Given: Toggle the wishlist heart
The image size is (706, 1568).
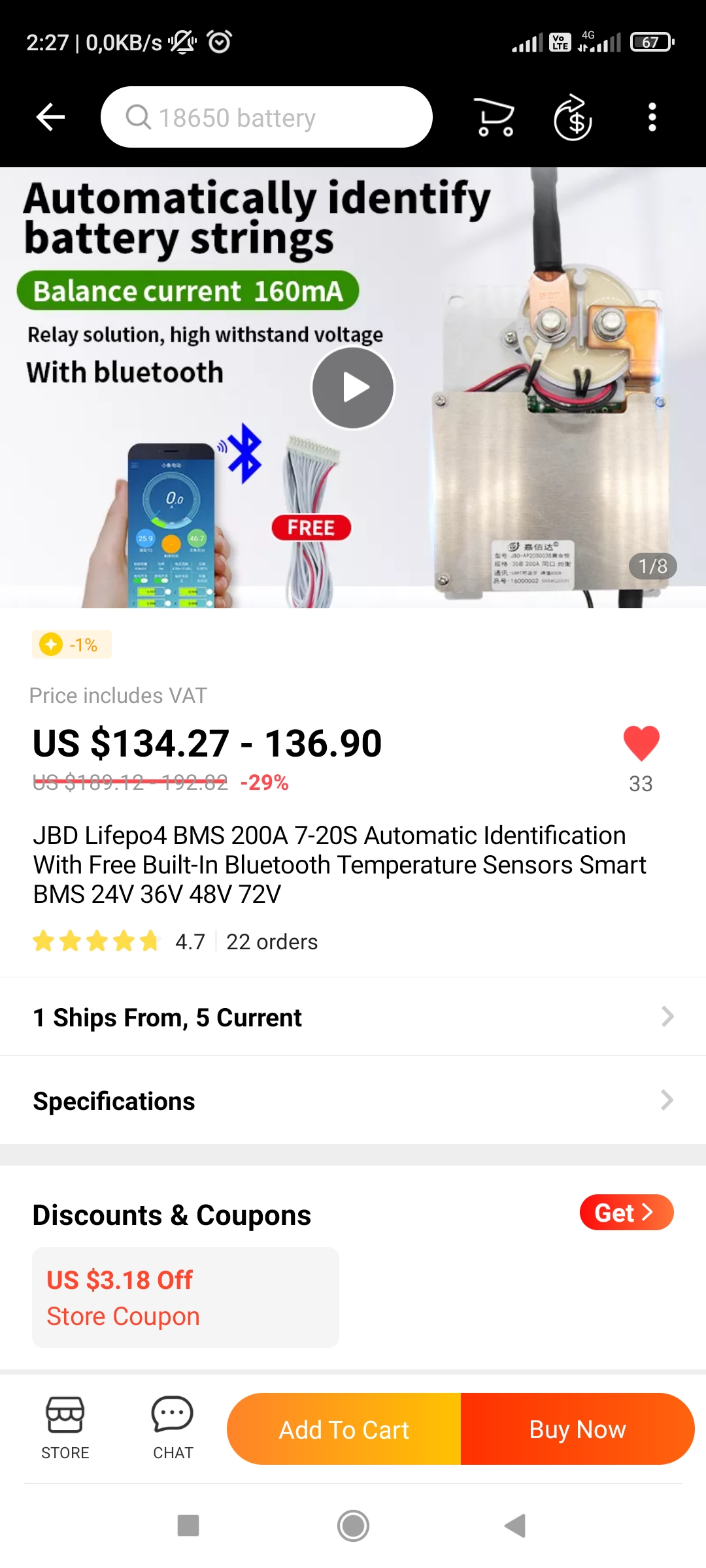Looking at the screenshot, I should point(641,743).
